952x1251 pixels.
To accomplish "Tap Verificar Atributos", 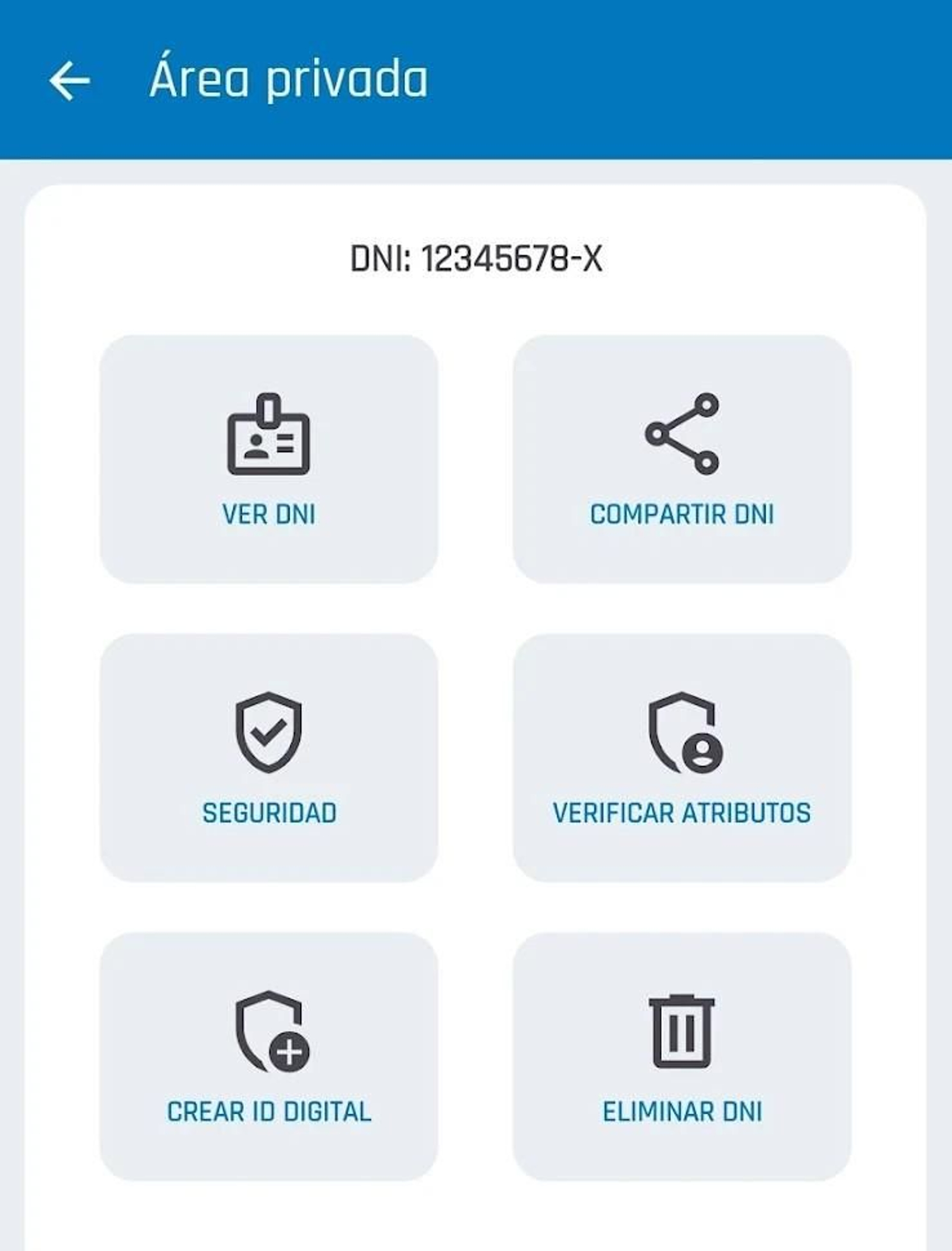I will click(682, 758).
